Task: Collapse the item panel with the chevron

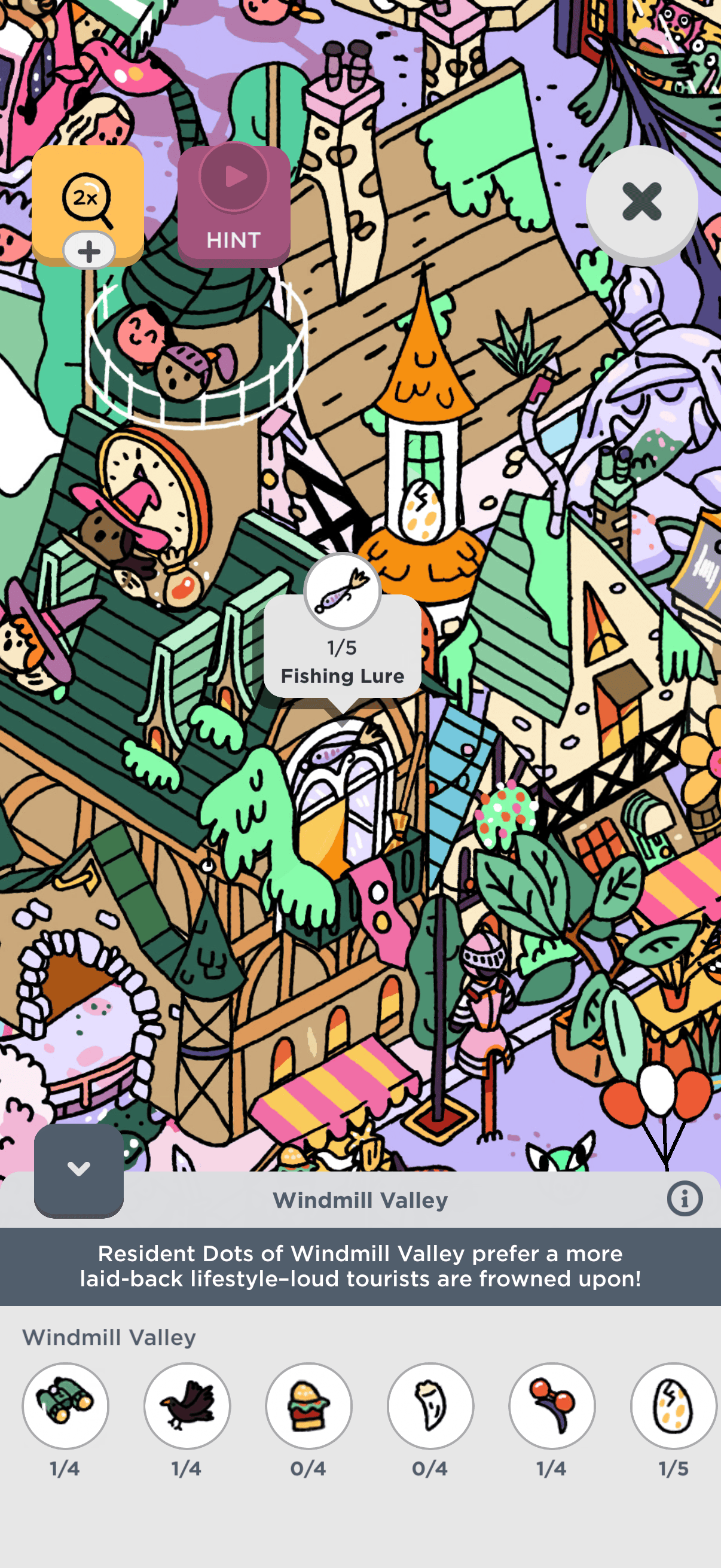Action: tap(78, 1169)
